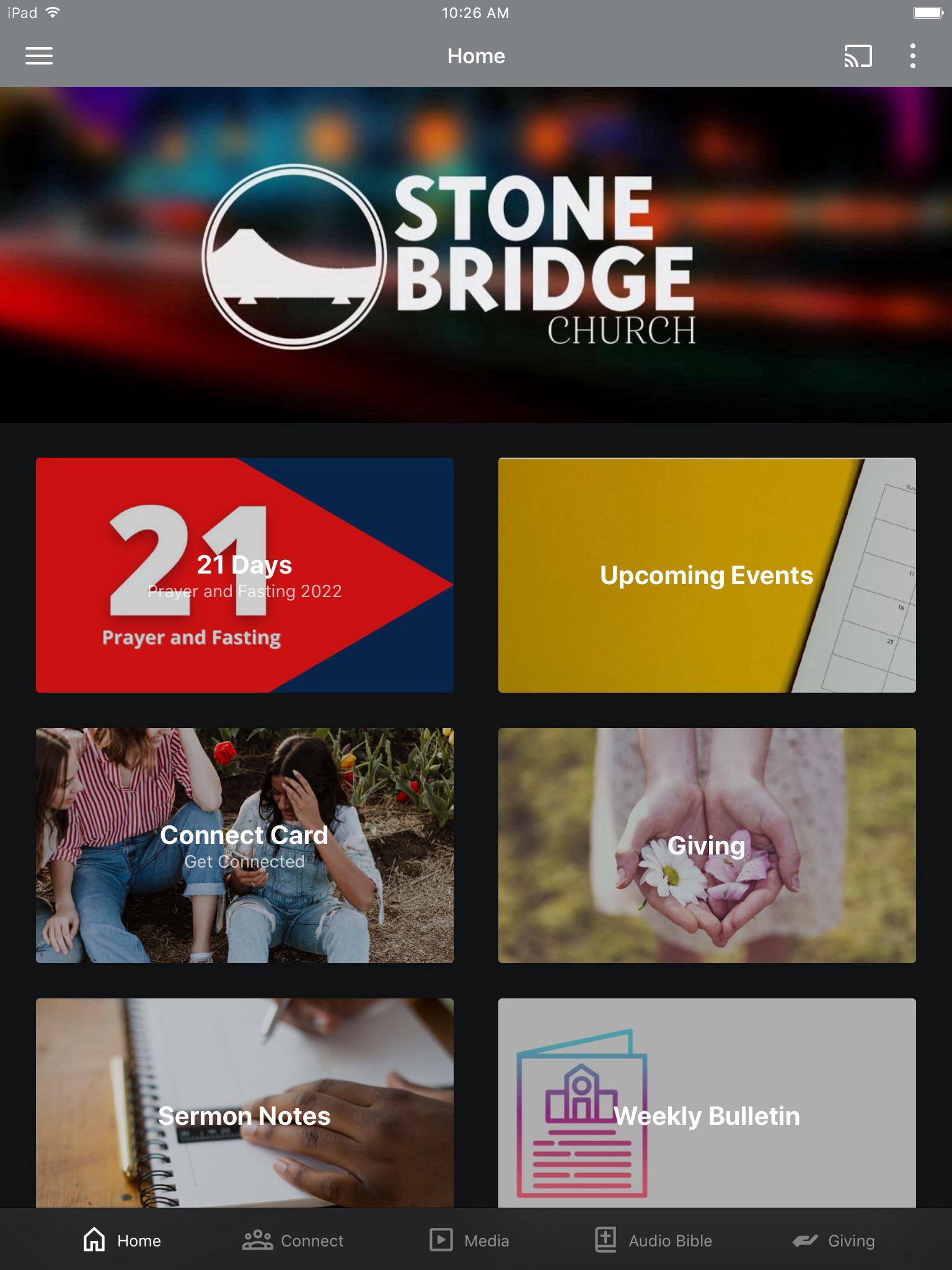
Task: Open the Upcoming Events tile
Action: point(707,575)
